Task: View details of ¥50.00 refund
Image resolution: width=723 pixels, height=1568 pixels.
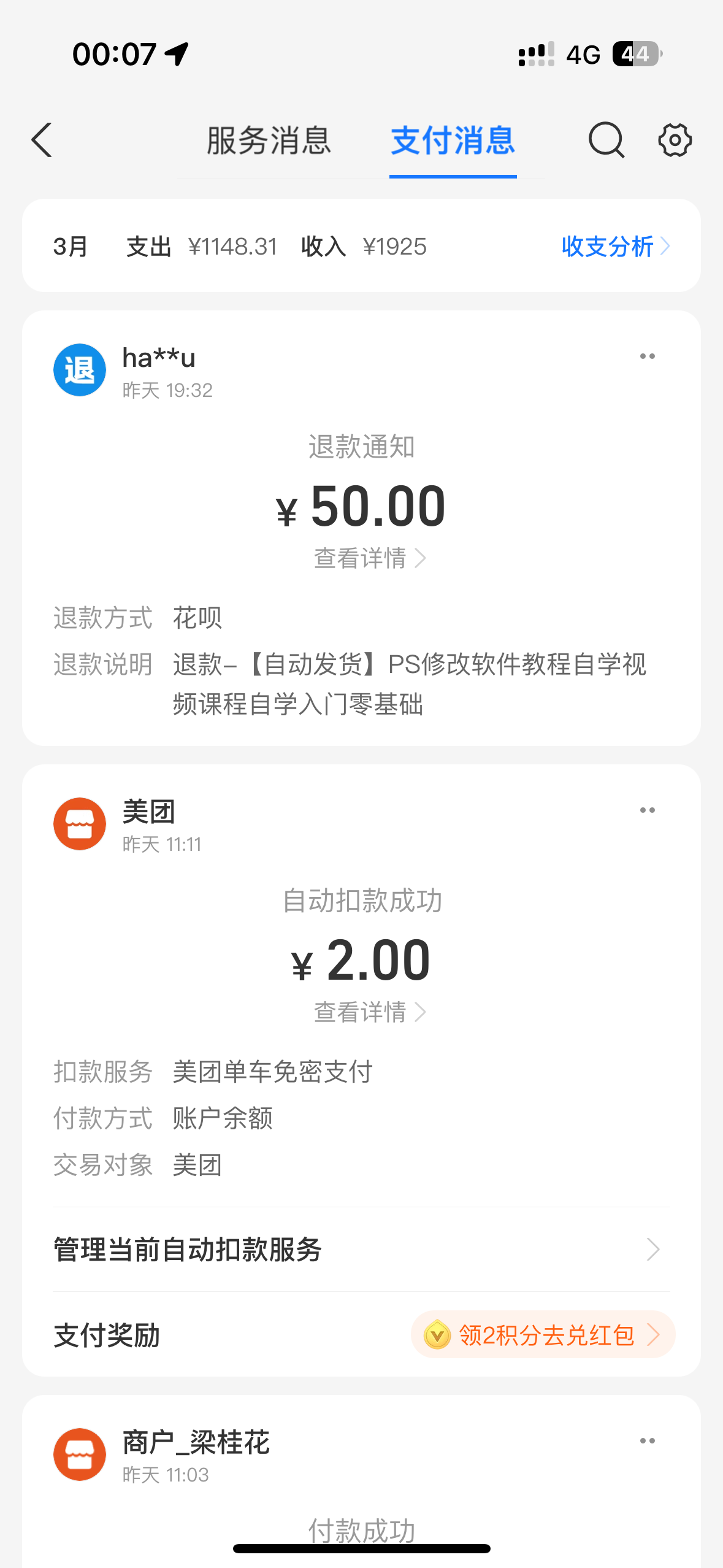Action: pyautogui.click(x=369, y=558)
